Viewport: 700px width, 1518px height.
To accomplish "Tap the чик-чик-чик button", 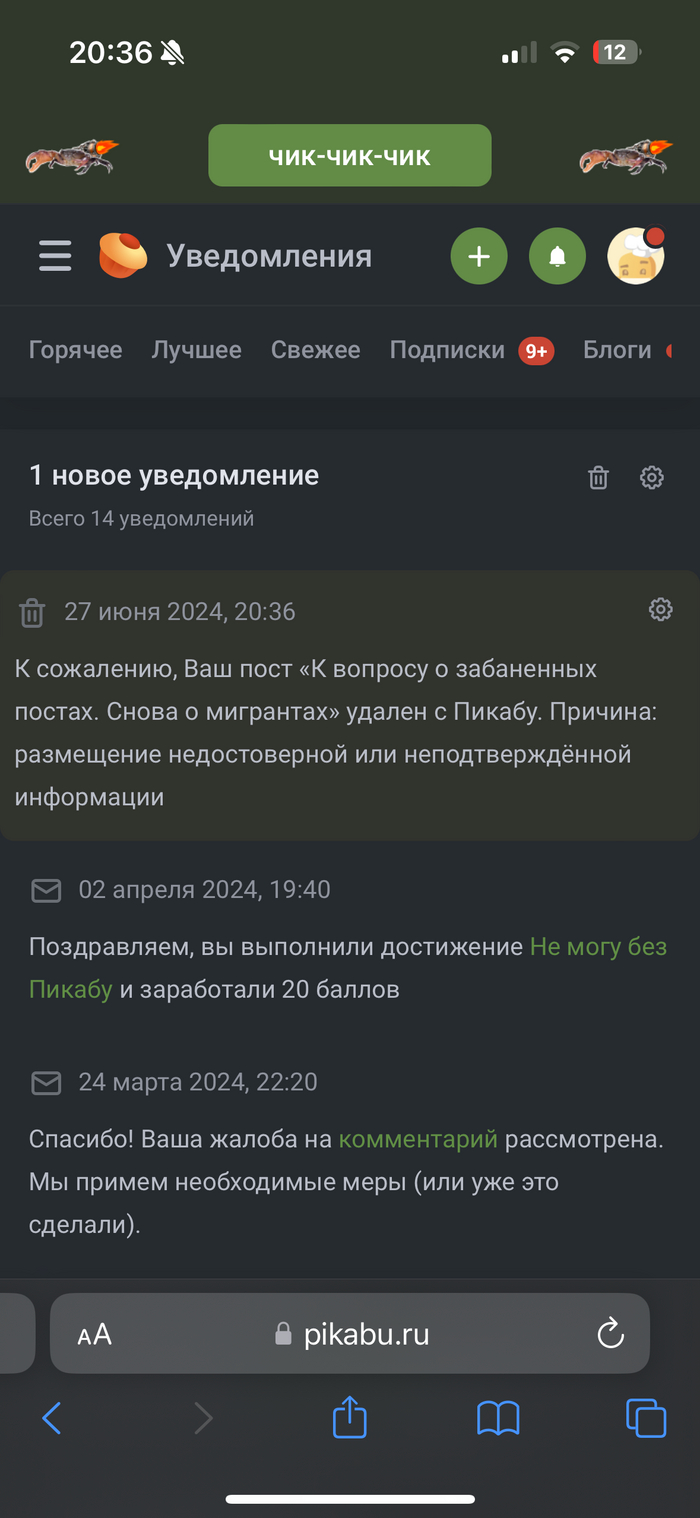I will coord(349,156).
